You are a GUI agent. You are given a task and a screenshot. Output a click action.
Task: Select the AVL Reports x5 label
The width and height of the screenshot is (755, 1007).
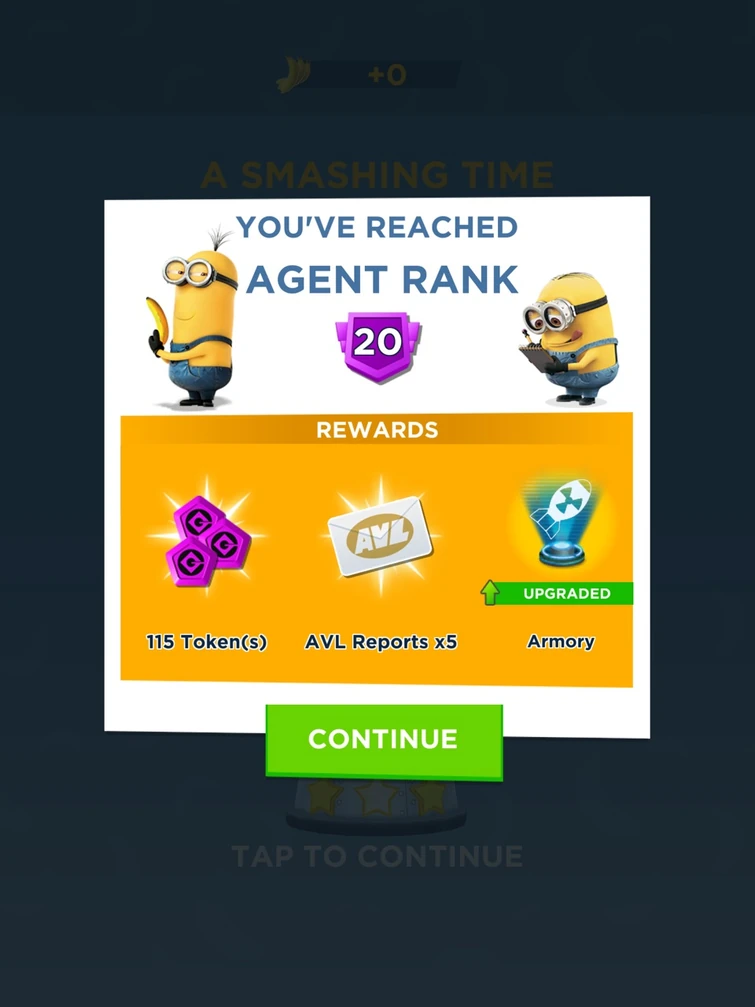tap(379, 641)
